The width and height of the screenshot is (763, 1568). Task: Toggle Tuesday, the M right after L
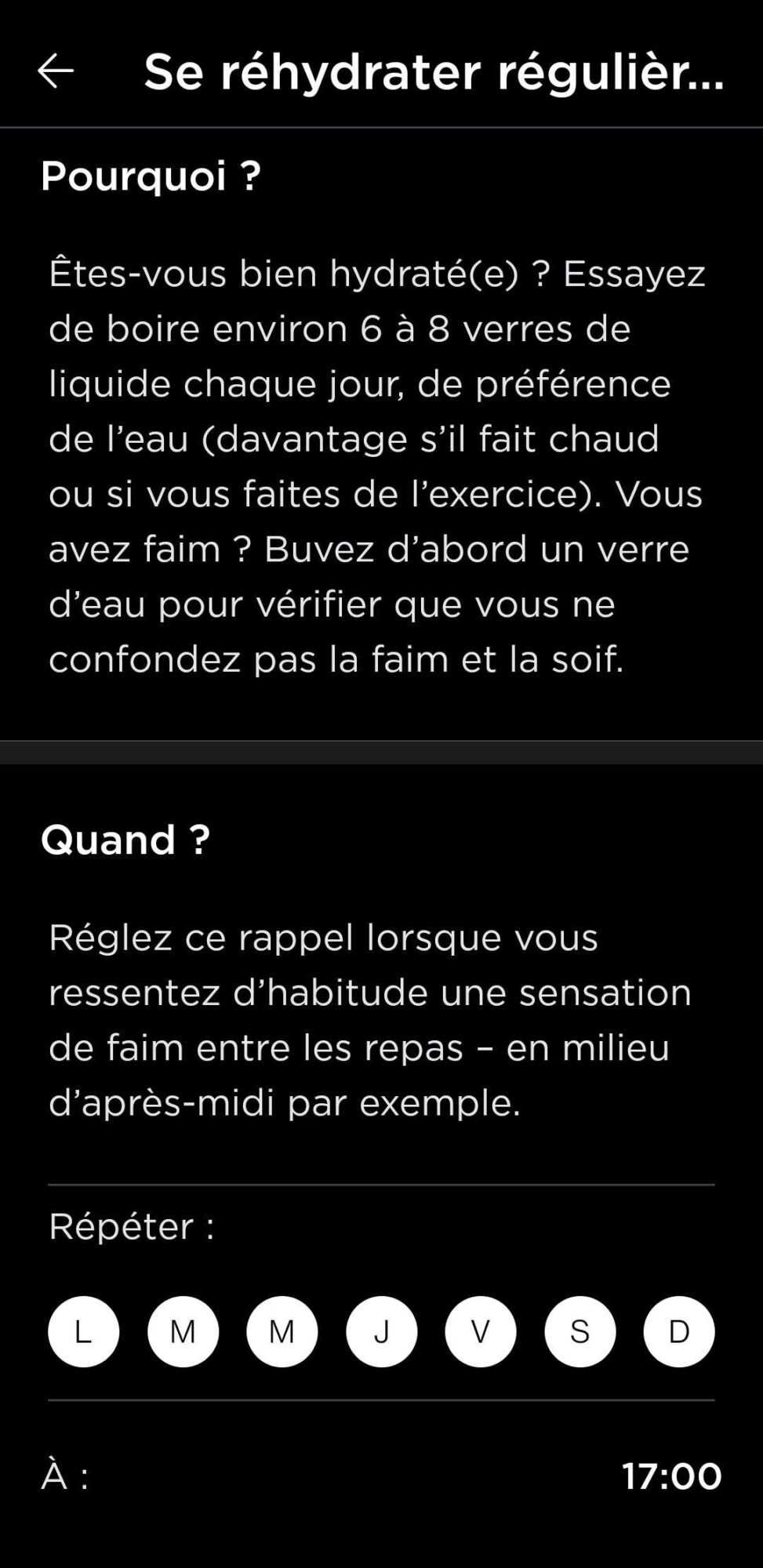(x=183, y=1331)
